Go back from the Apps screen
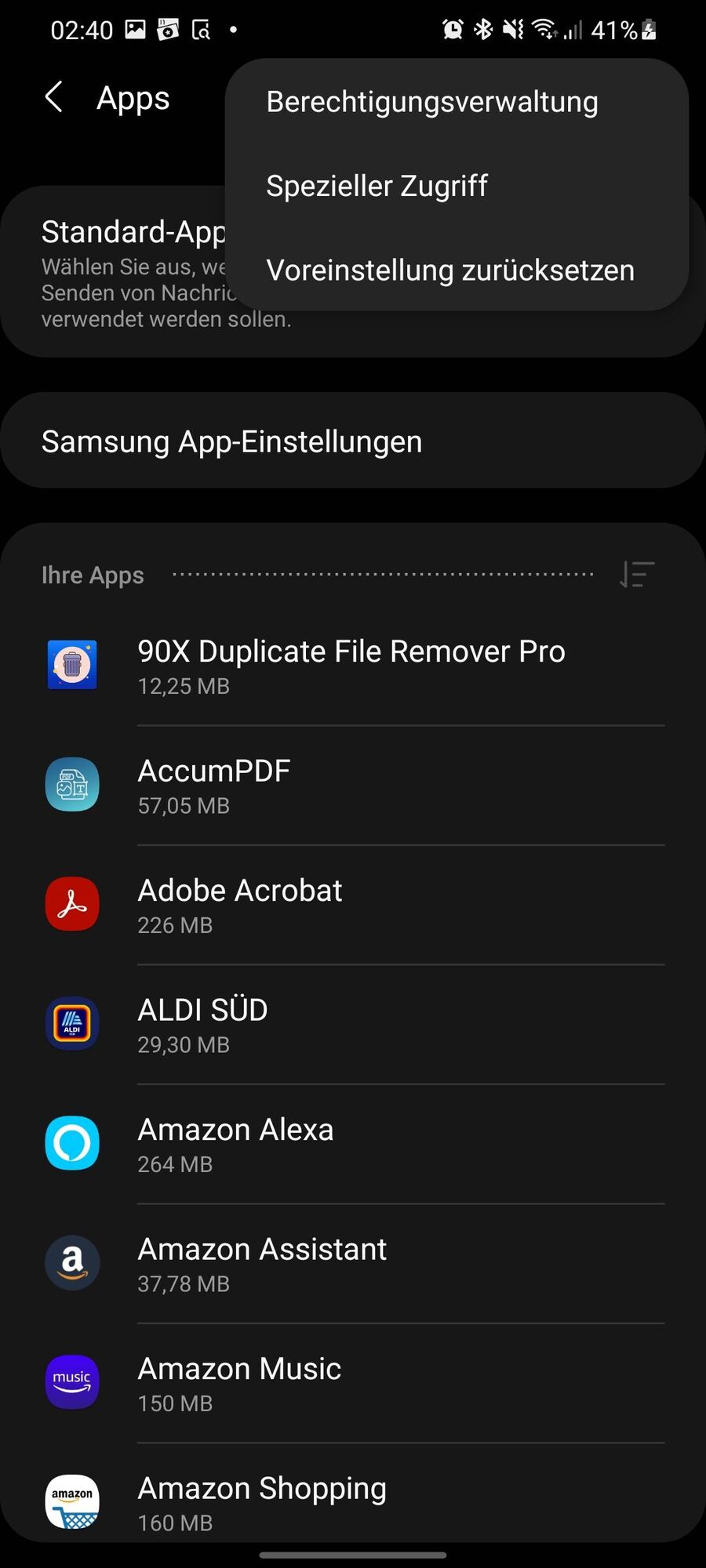 (x=53, y=99)
